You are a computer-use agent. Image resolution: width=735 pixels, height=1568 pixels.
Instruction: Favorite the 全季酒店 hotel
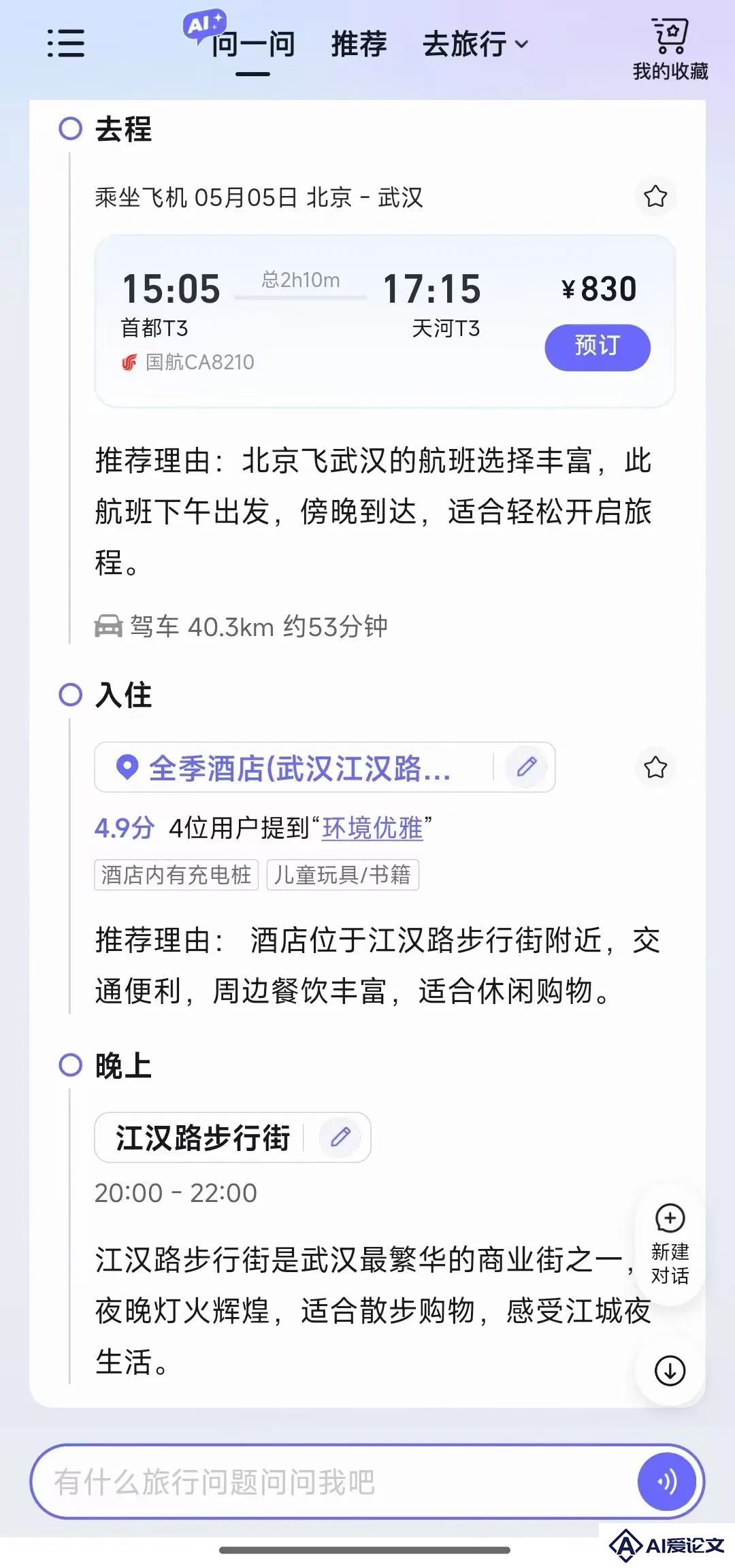[655, 767]
